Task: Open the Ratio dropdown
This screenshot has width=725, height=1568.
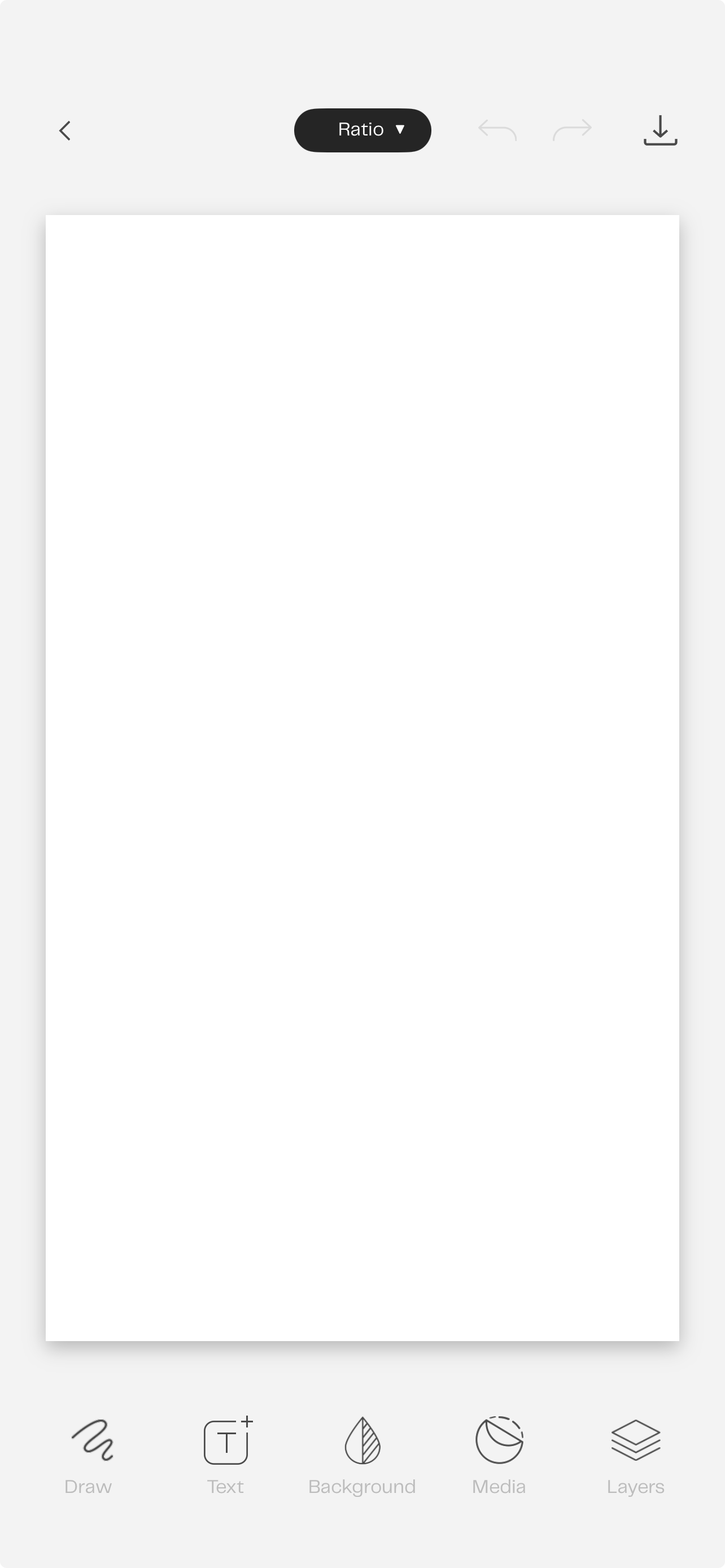Action: (362, 130)
